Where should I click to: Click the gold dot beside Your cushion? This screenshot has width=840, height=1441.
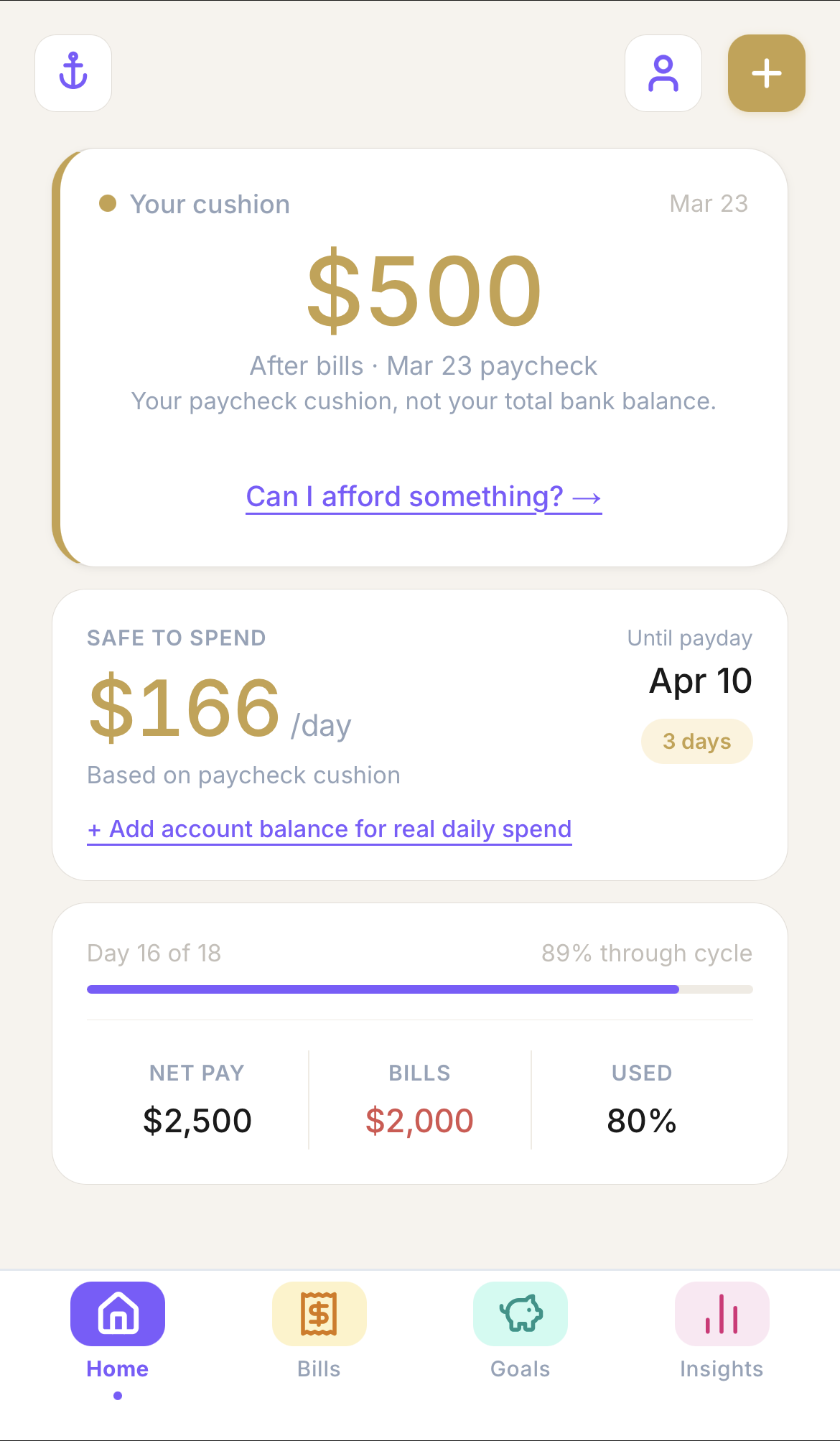[x=108, y=203]
